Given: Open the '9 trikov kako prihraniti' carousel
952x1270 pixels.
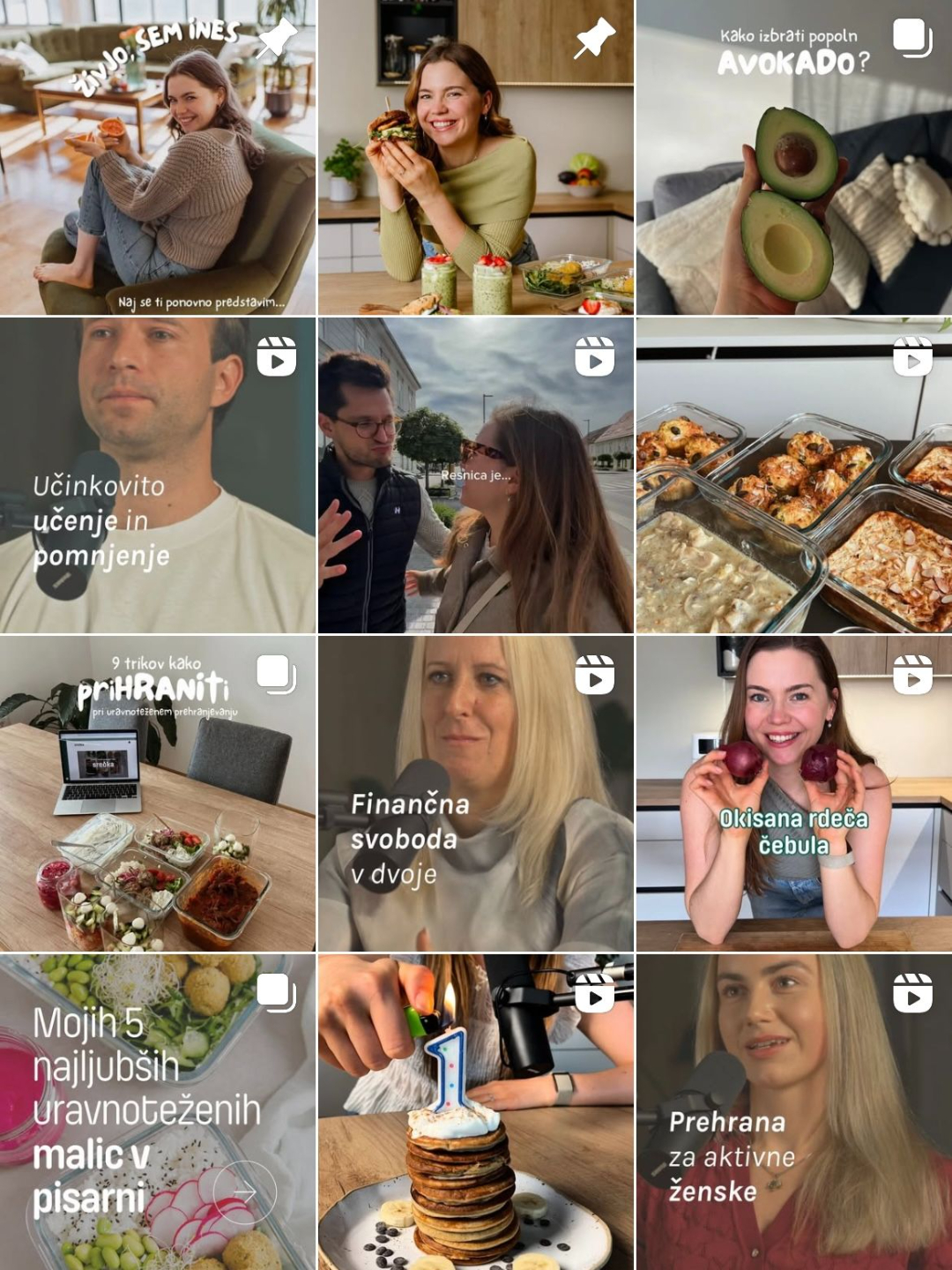Looking at the screenshot, I should coord(158,794).
